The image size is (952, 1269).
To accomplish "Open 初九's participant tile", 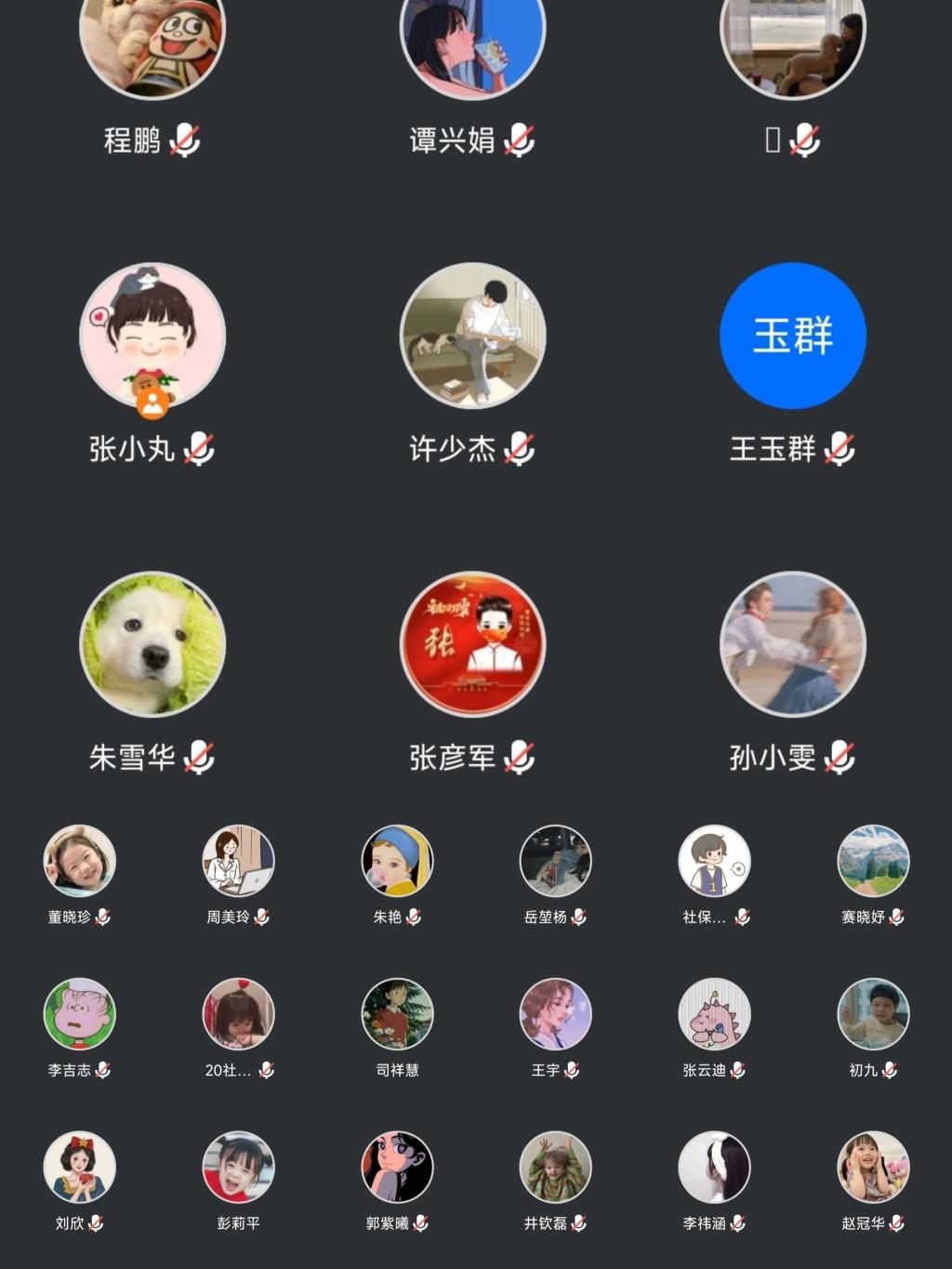I will (873, 1014).
